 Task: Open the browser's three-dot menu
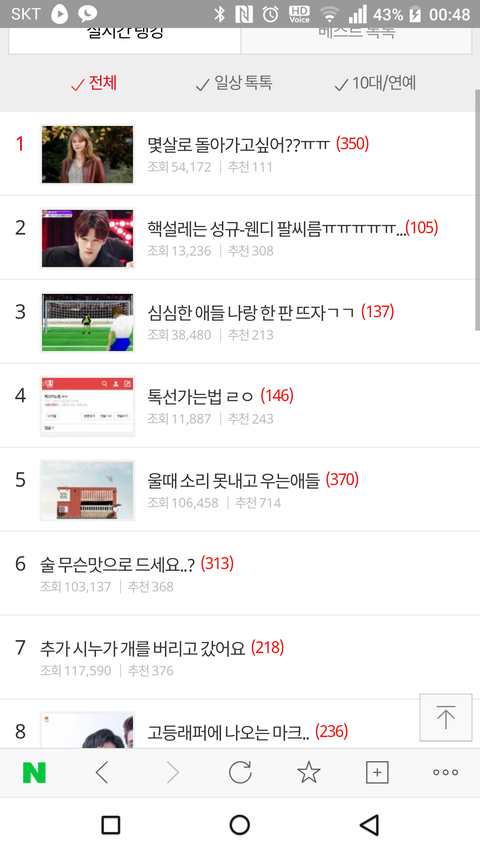pos(446,772)
